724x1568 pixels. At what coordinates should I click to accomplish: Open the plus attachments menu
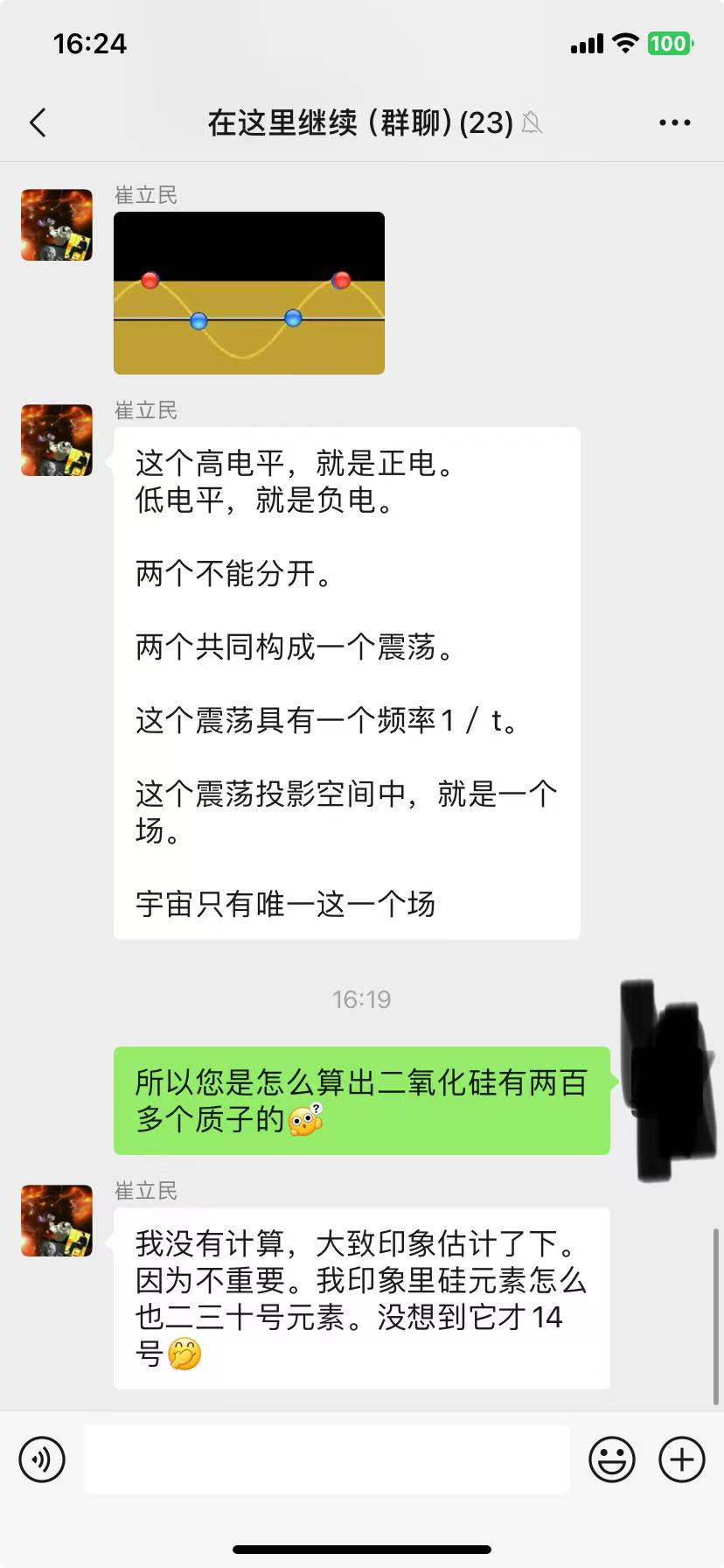coord(681,1459)
